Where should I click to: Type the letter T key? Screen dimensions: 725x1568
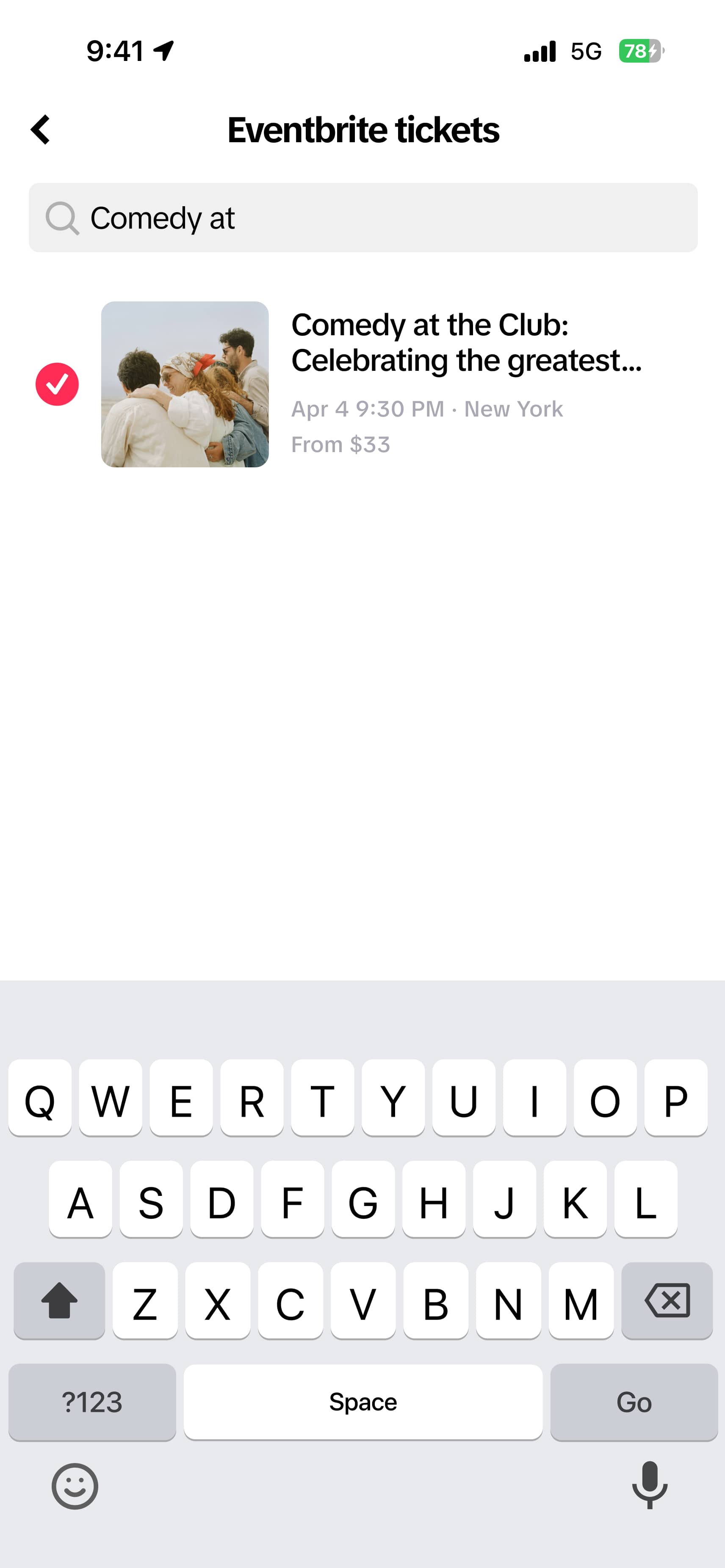pos(322,1098)
